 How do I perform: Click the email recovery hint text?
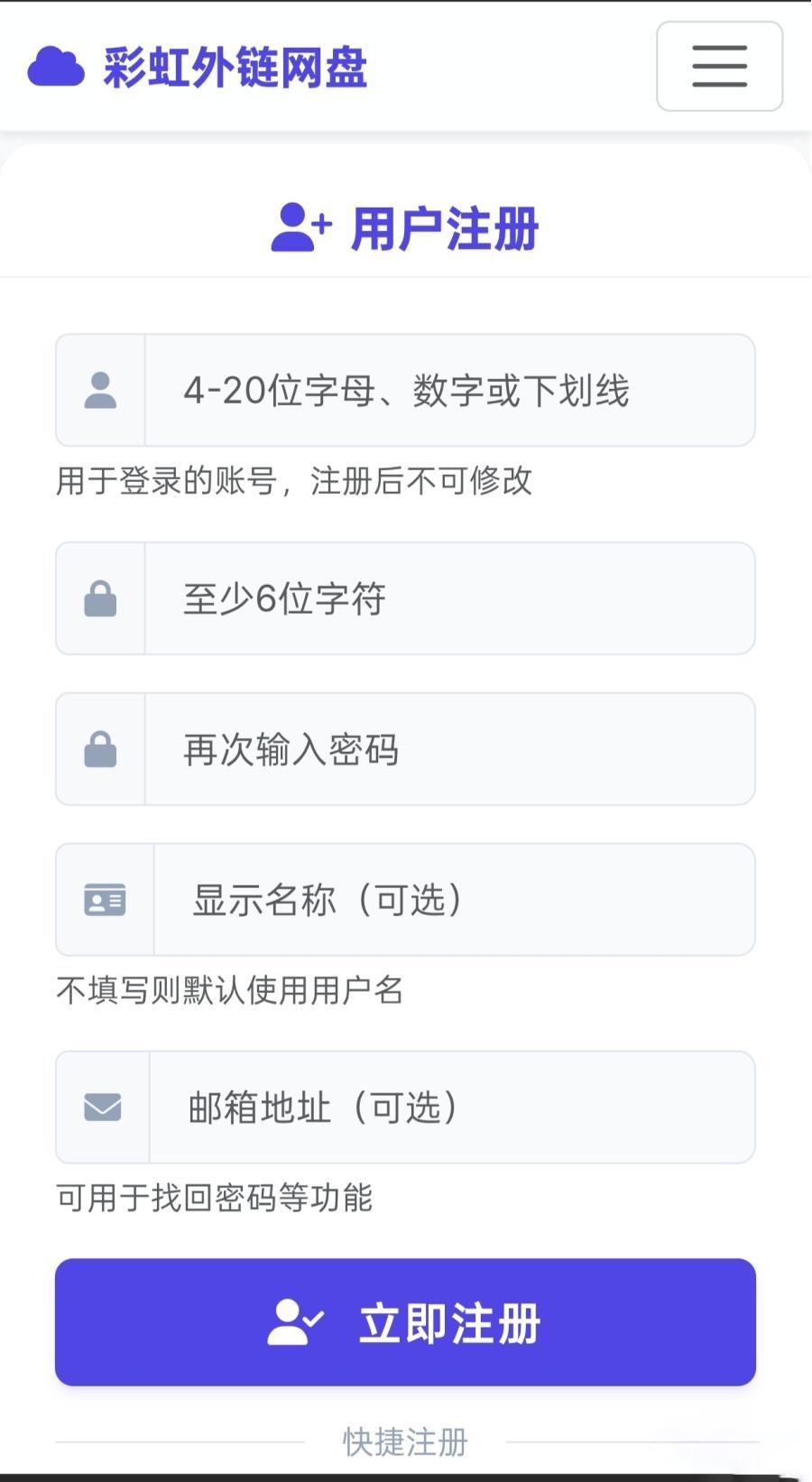[x=217, y=1200]
